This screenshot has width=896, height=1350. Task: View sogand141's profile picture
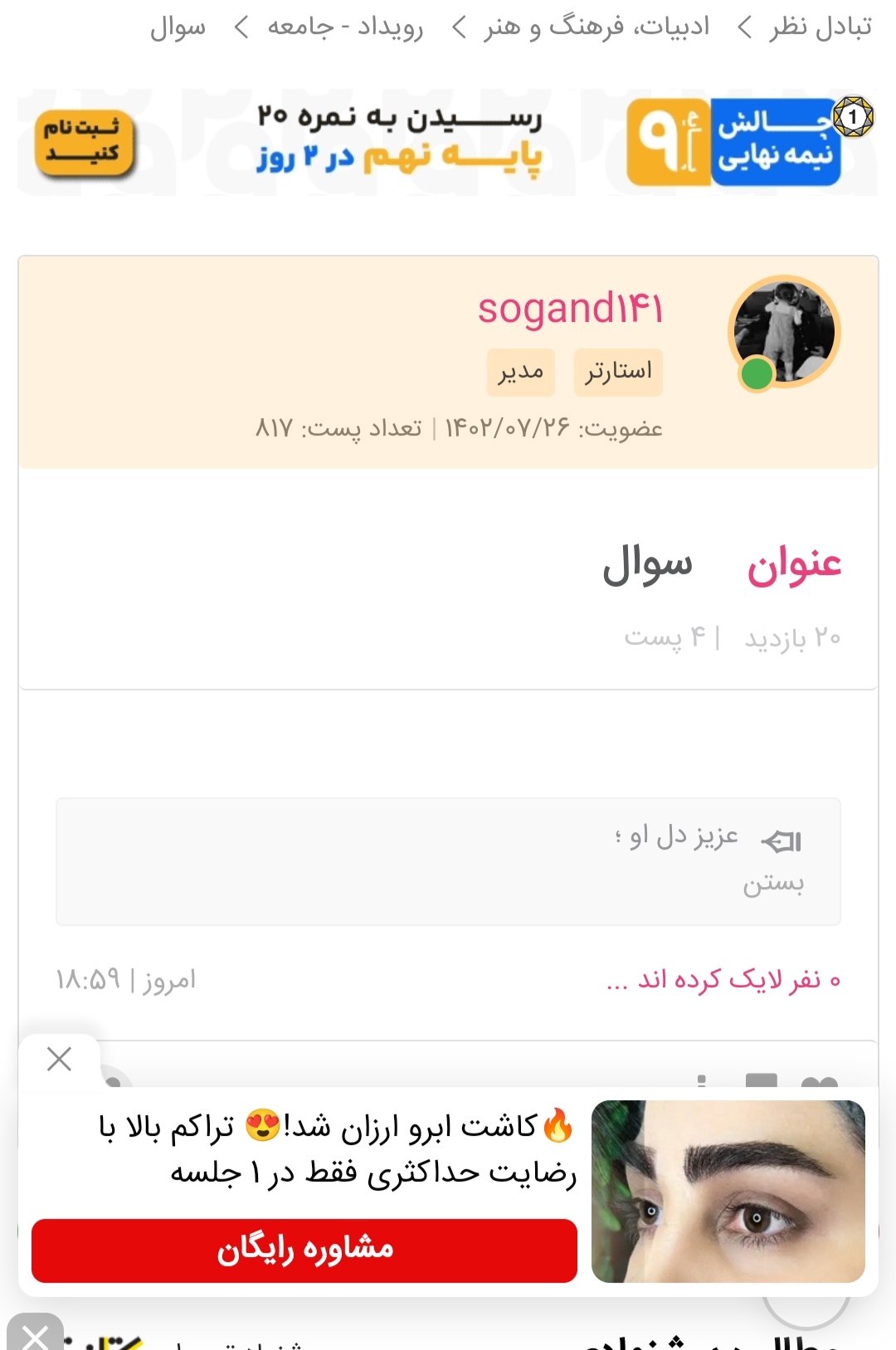coord(784,331)
